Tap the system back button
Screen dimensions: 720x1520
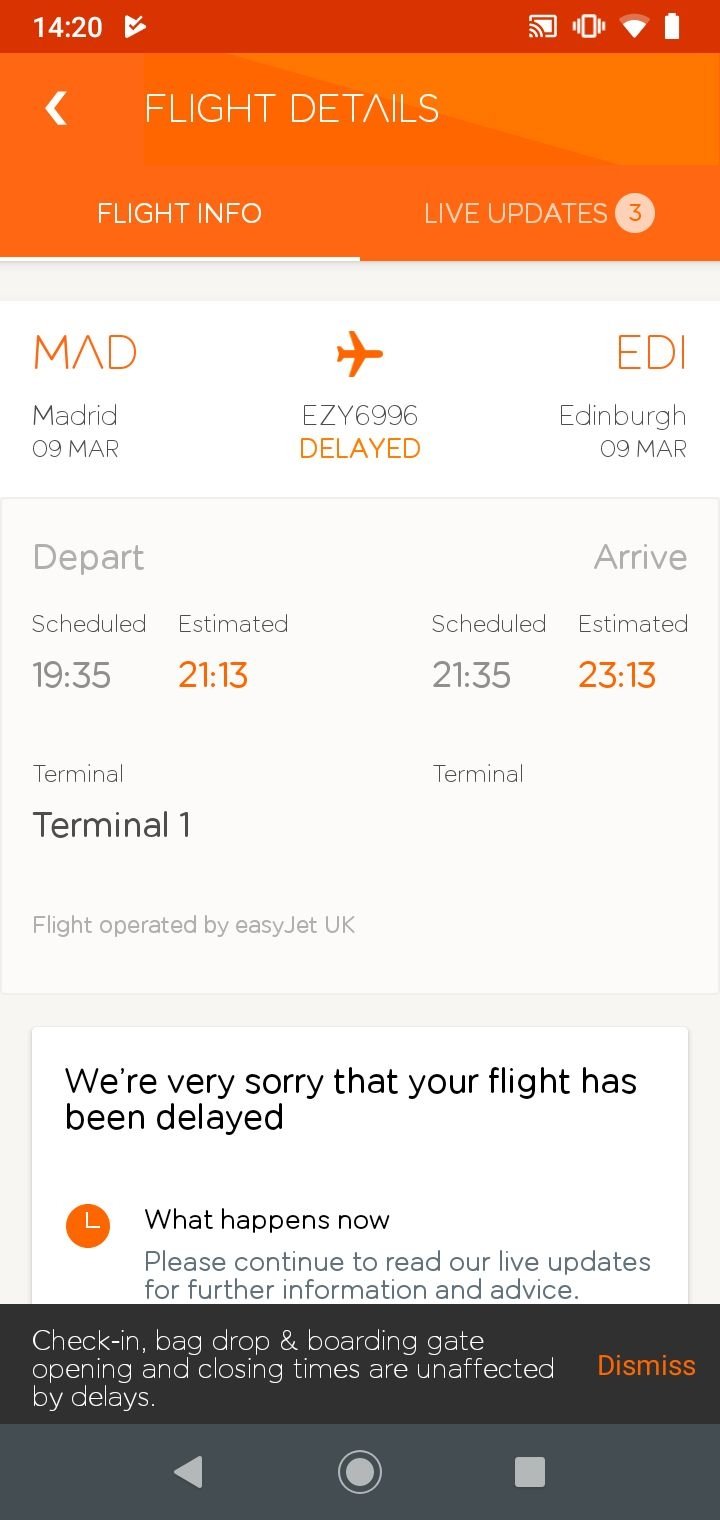(x=188, y=1472)
